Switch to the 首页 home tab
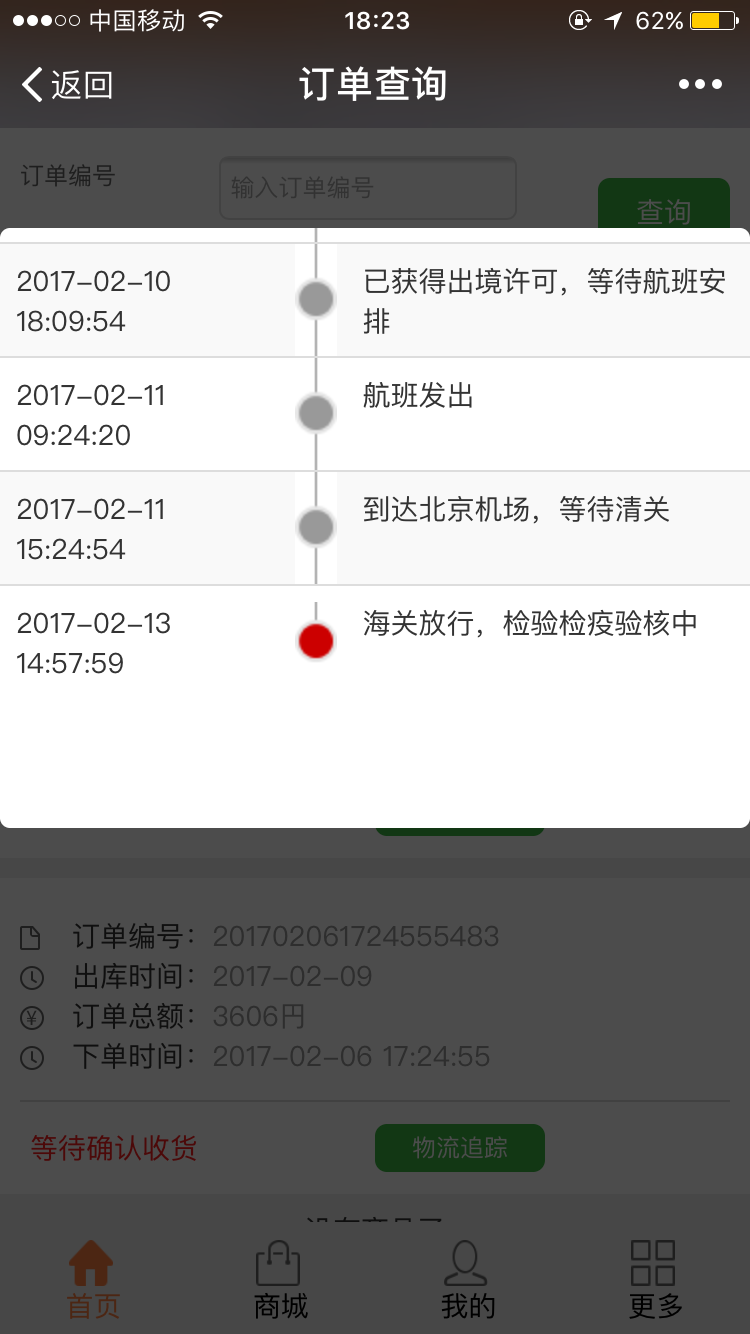 [x=93, y=1279]
